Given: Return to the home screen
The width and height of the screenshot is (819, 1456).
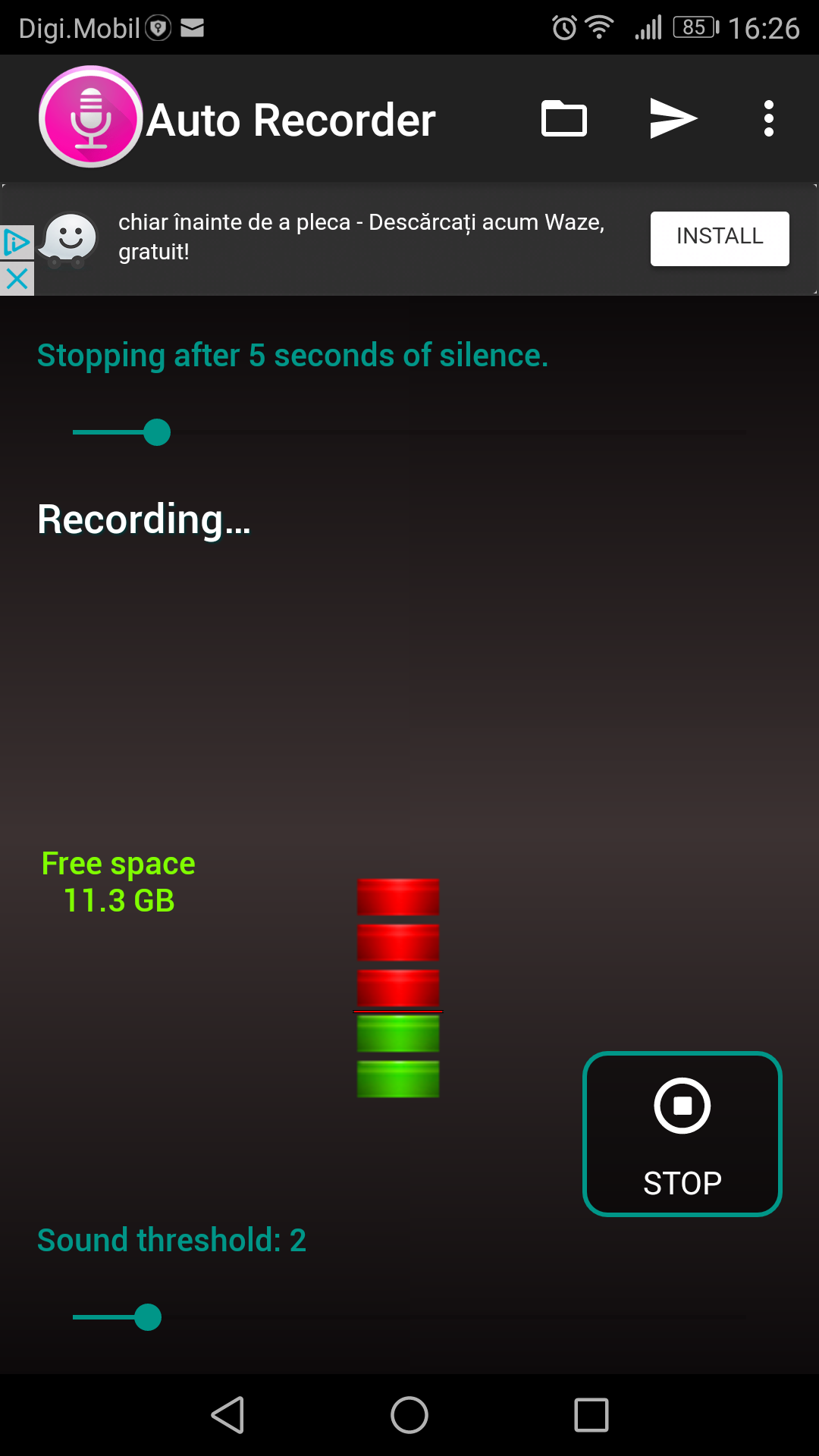Looking at the screenshot, I should [409, 1415].
